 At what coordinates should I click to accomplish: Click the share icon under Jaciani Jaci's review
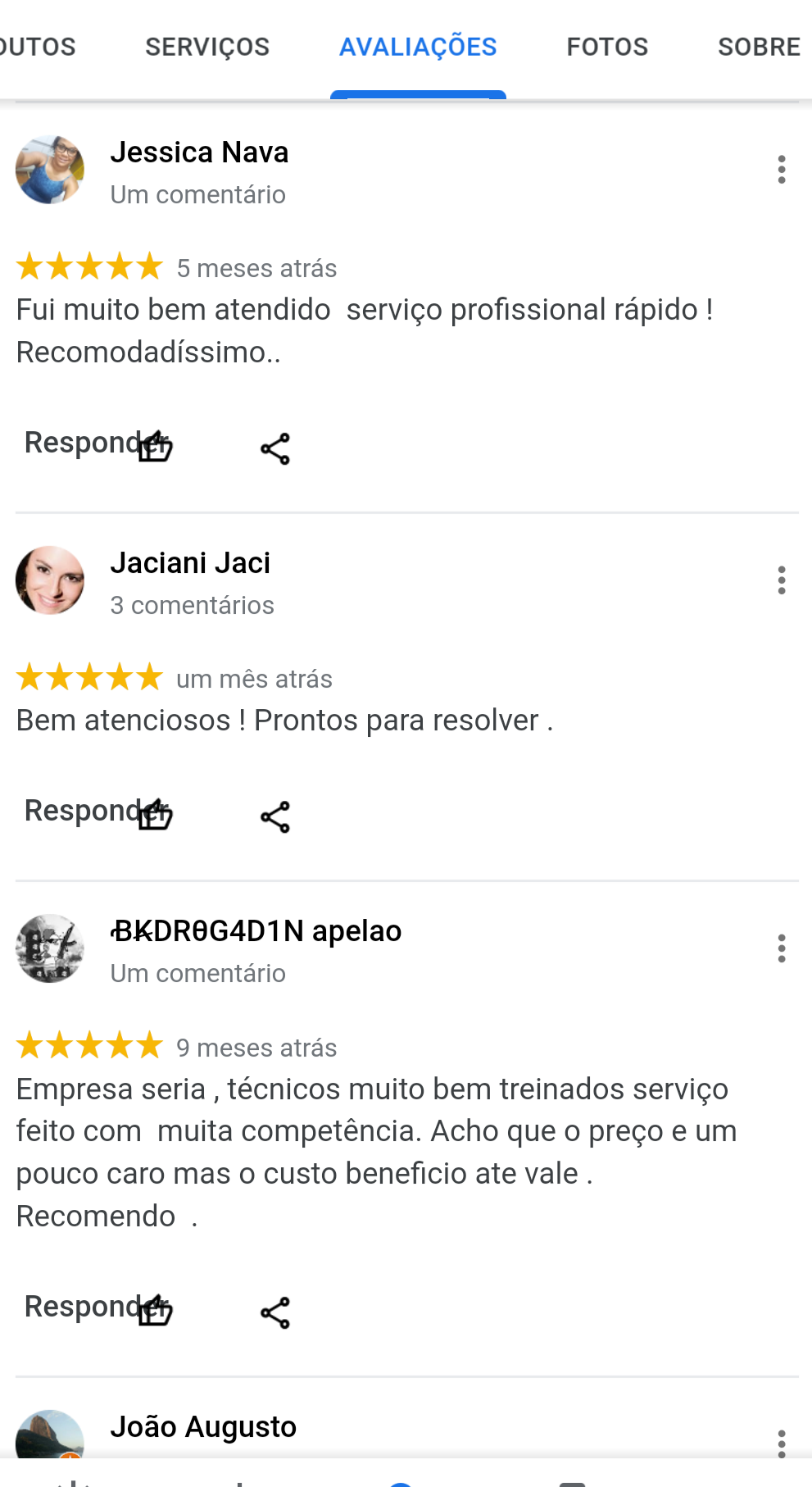[x=276, y=815]
